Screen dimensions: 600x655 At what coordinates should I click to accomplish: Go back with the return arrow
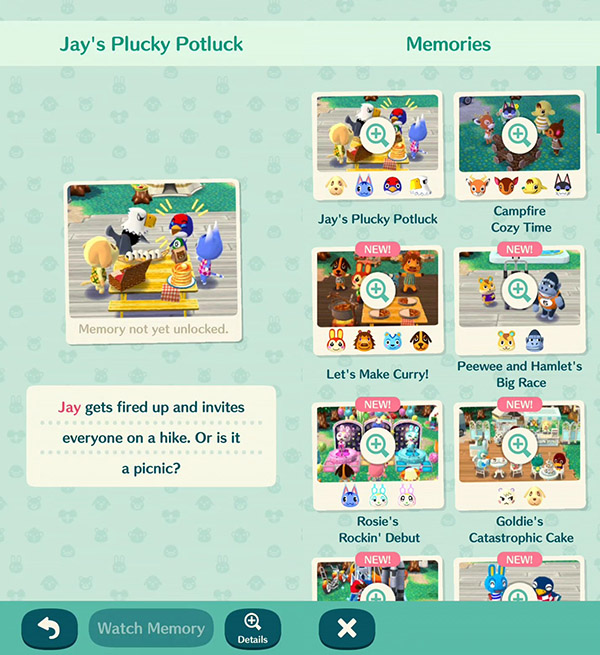click(50, 629)
